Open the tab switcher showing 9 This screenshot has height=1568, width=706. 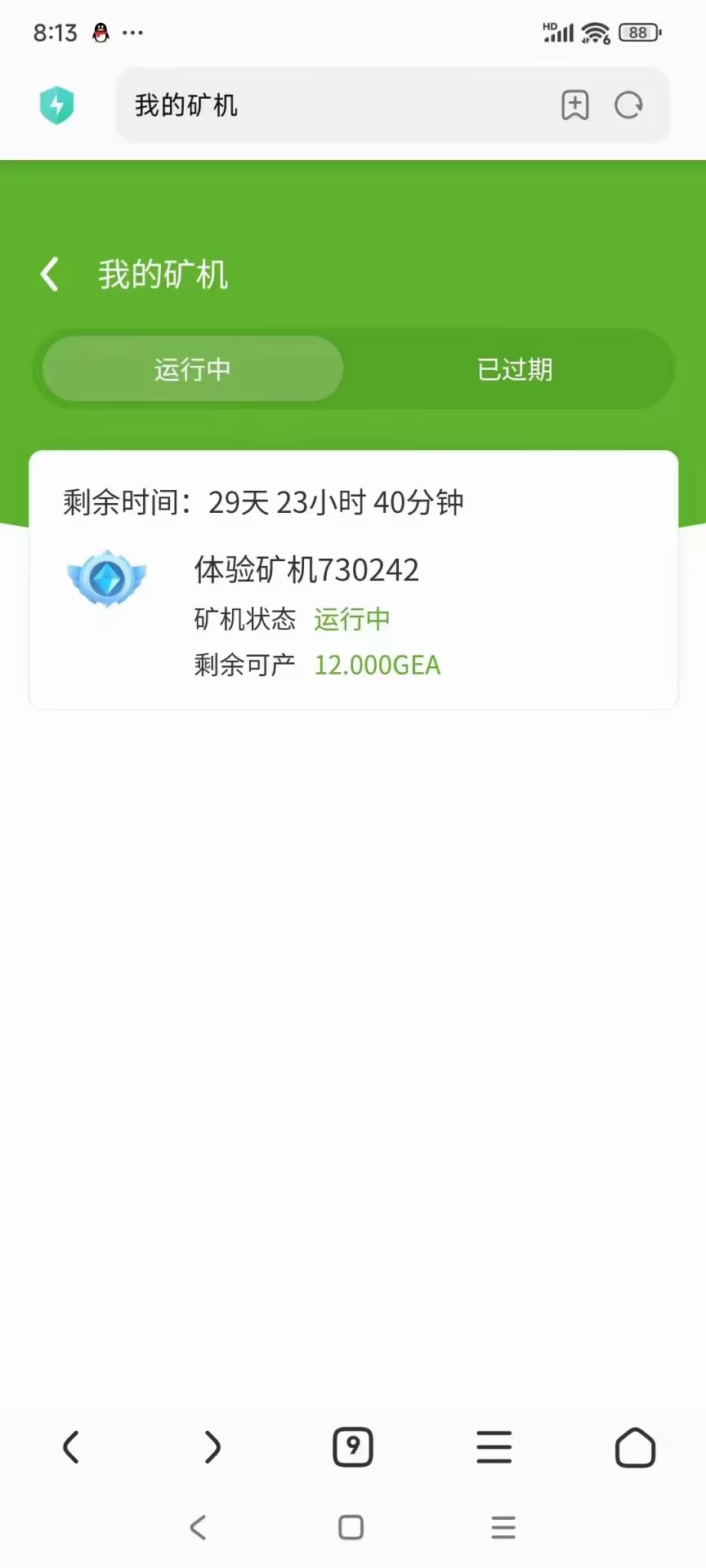click(x=353, y=1447)
